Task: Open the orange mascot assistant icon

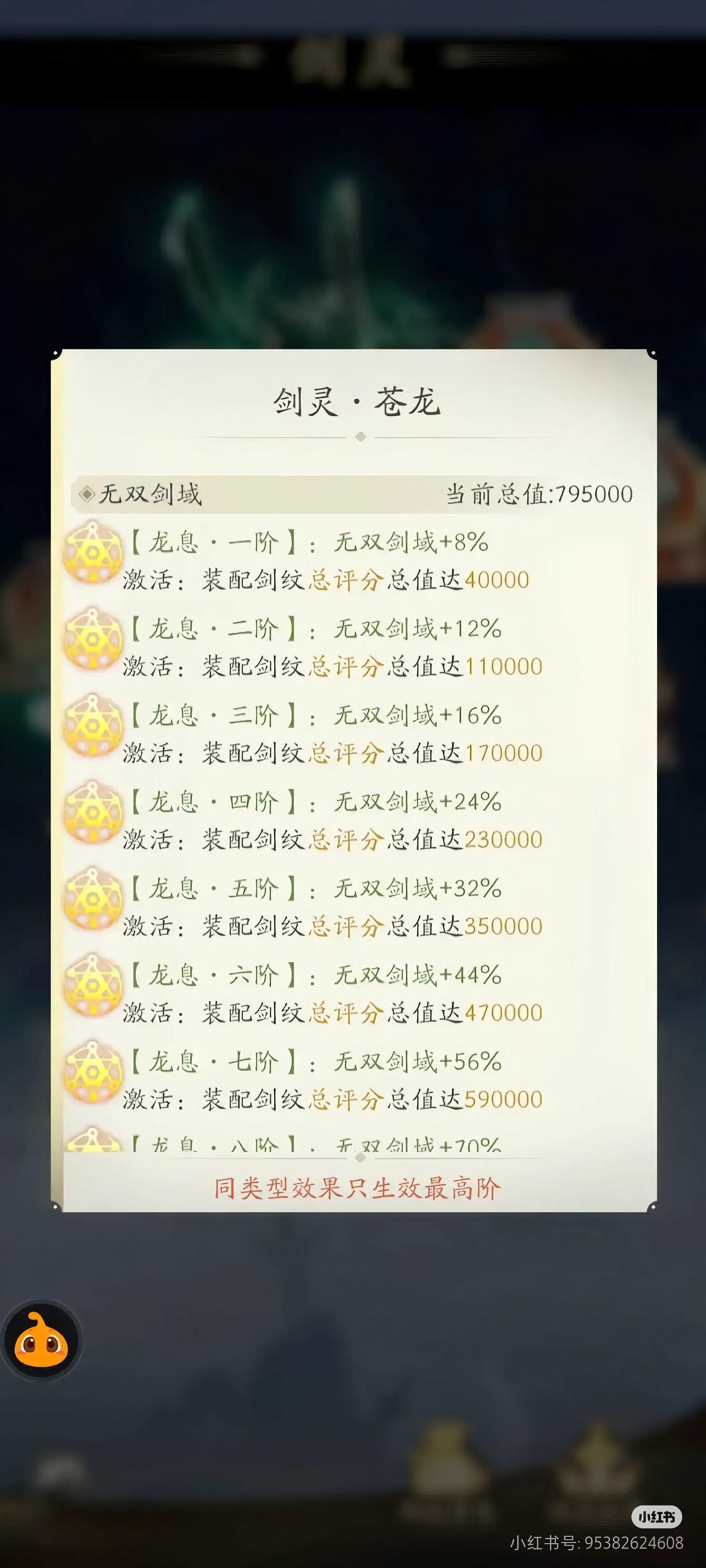Action: [x=40, y=1337]
